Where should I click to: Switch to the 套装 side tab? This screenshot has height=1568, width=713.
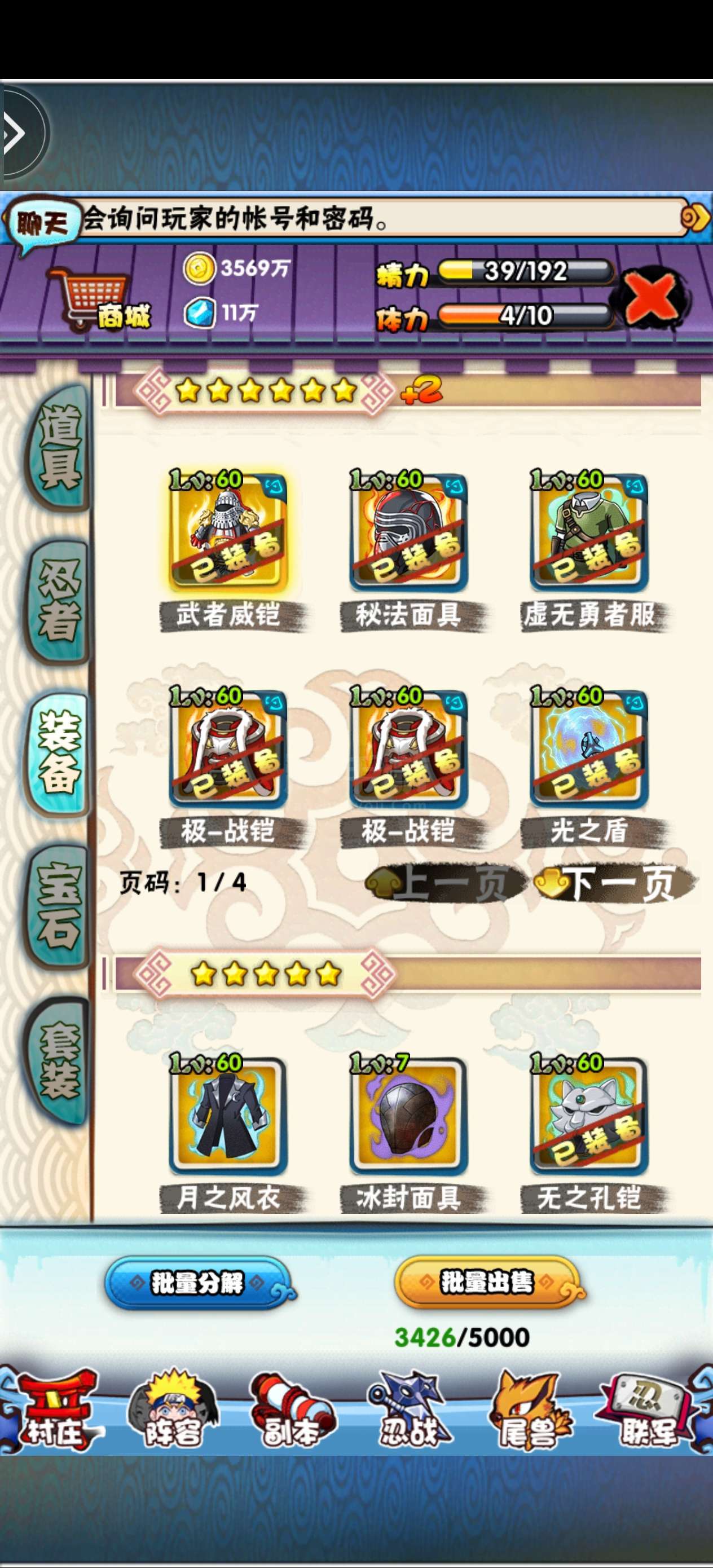59,1060
